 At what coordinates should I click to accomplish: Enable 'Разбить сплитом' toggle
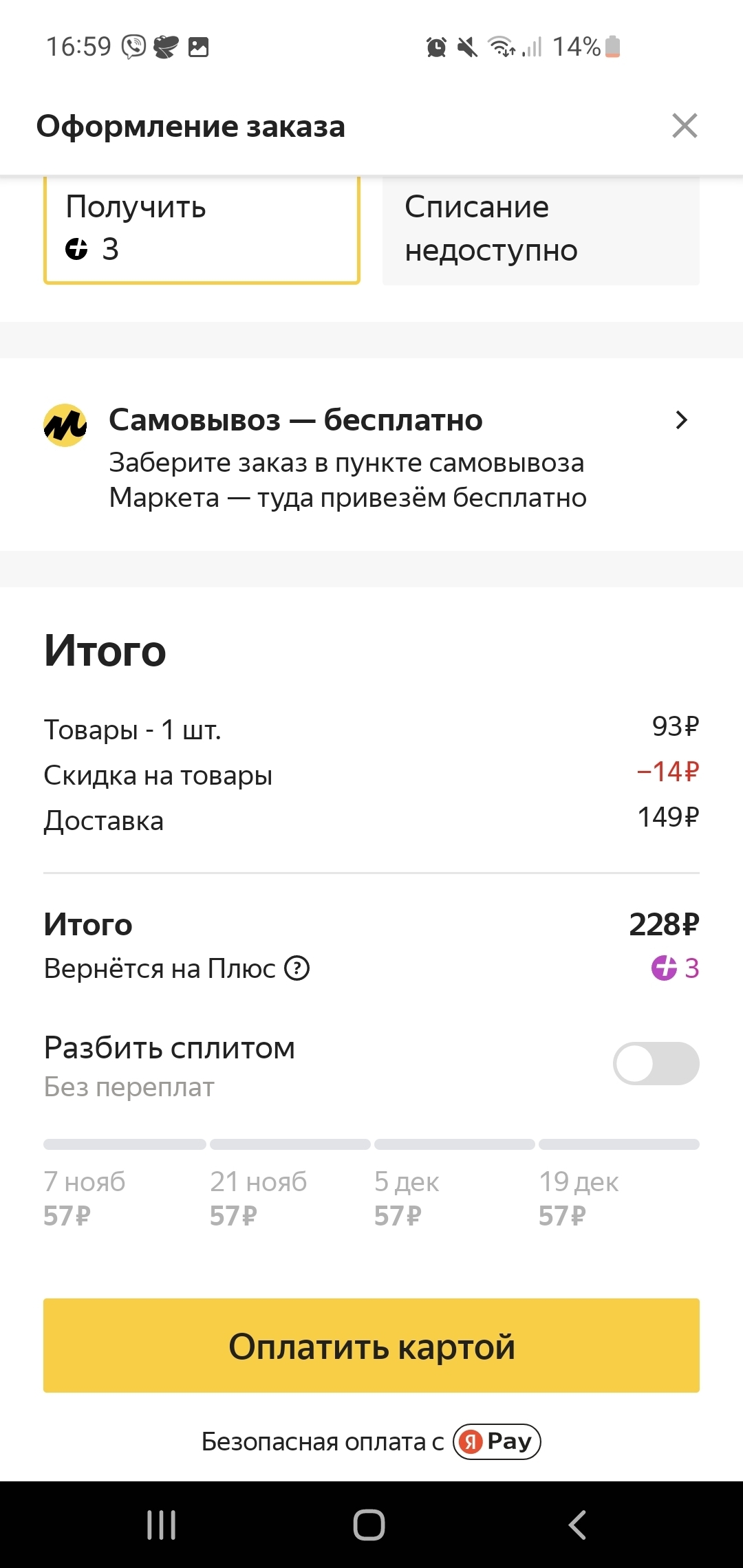[x=656, y=1063]
